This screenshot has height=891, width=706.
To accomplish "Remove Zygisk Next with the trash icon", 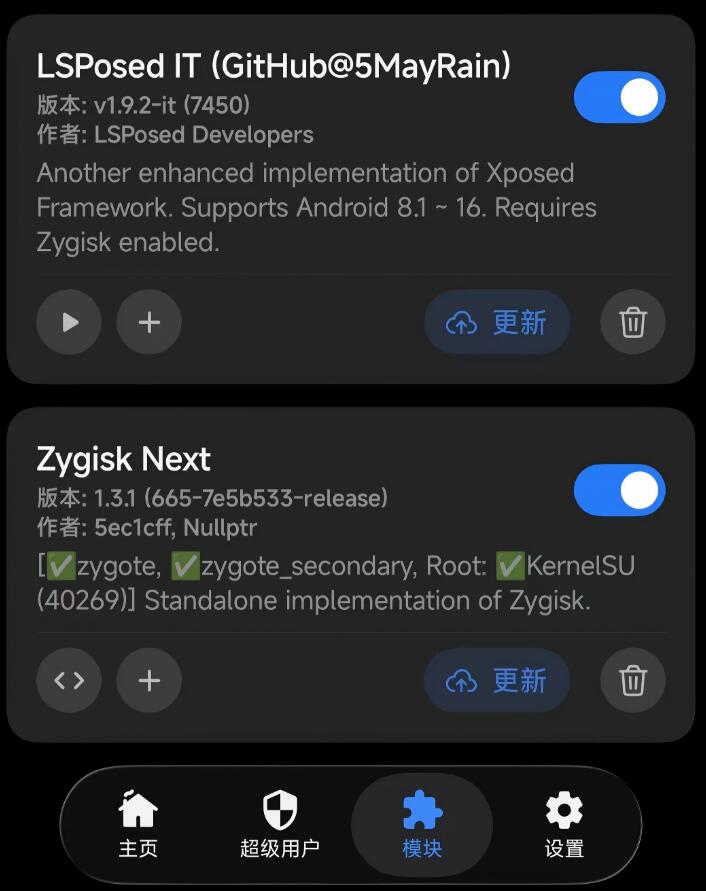I will (x=632, y=681).
